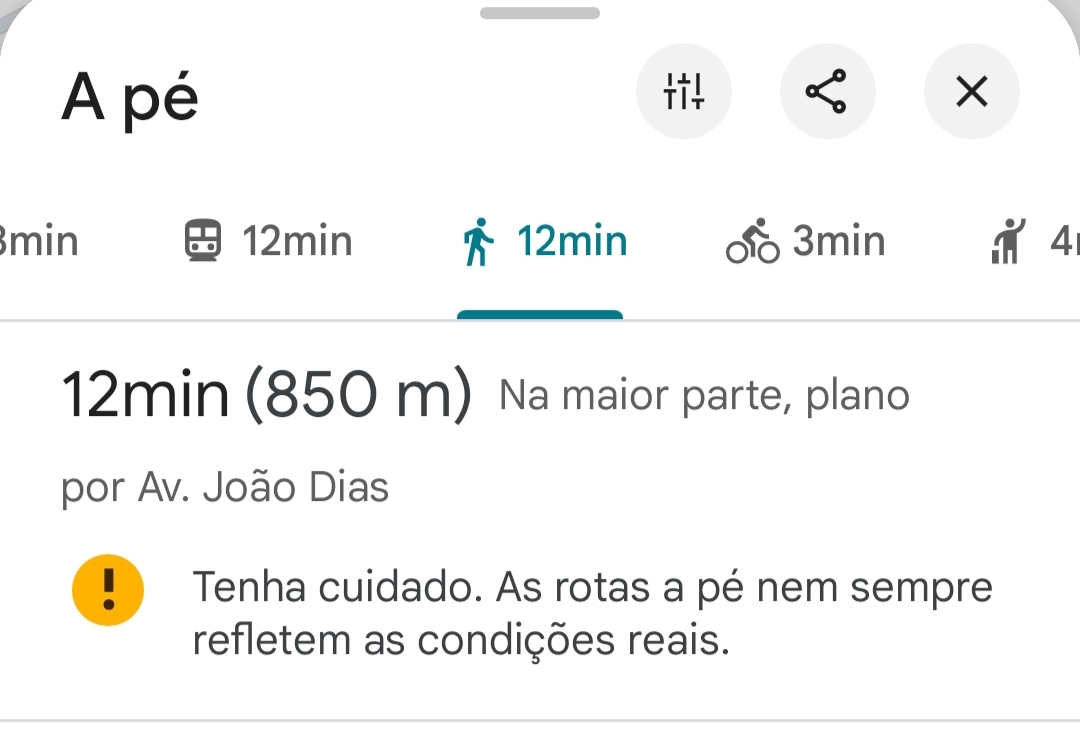This screenshot has width=1080, height=754.
Task: Switch to the cycling 3min tab
Action: click(805, 242)
